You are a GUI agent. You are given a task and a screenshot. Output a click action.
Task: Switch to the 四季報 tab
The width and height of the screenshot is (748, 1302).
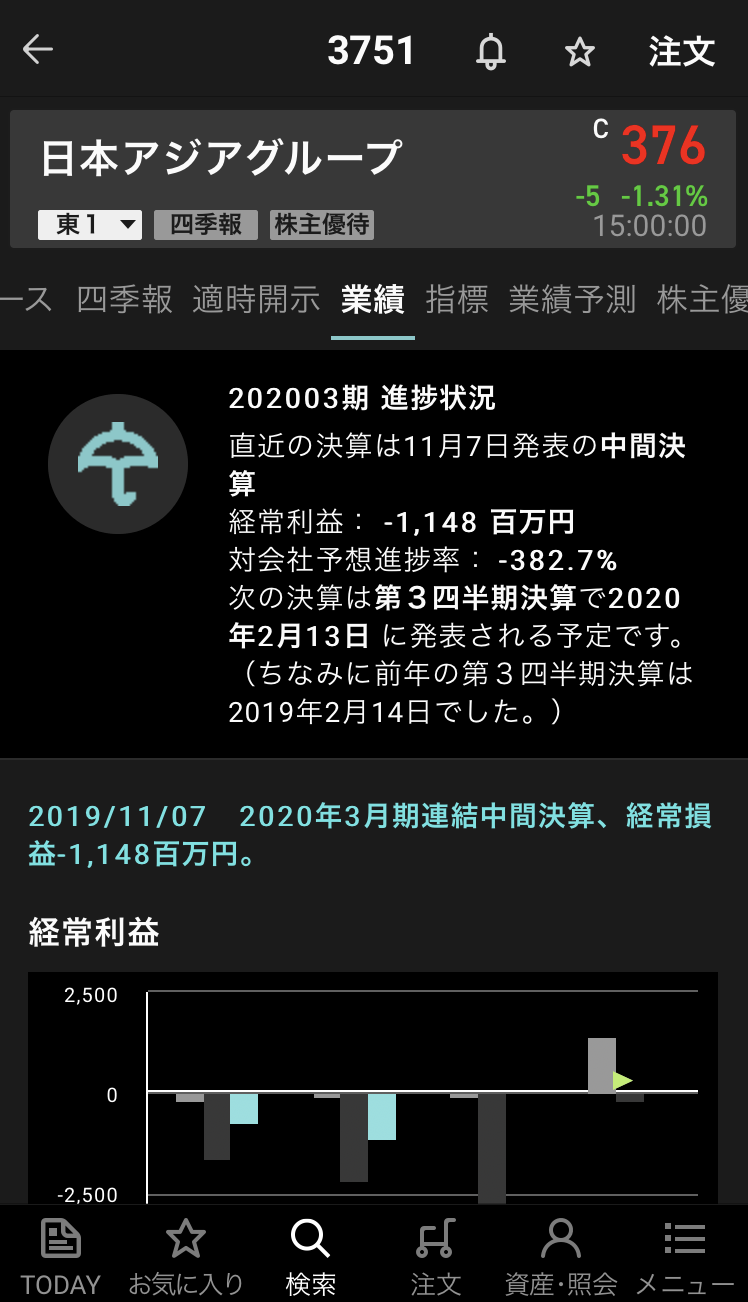click(x=125, y=299)
